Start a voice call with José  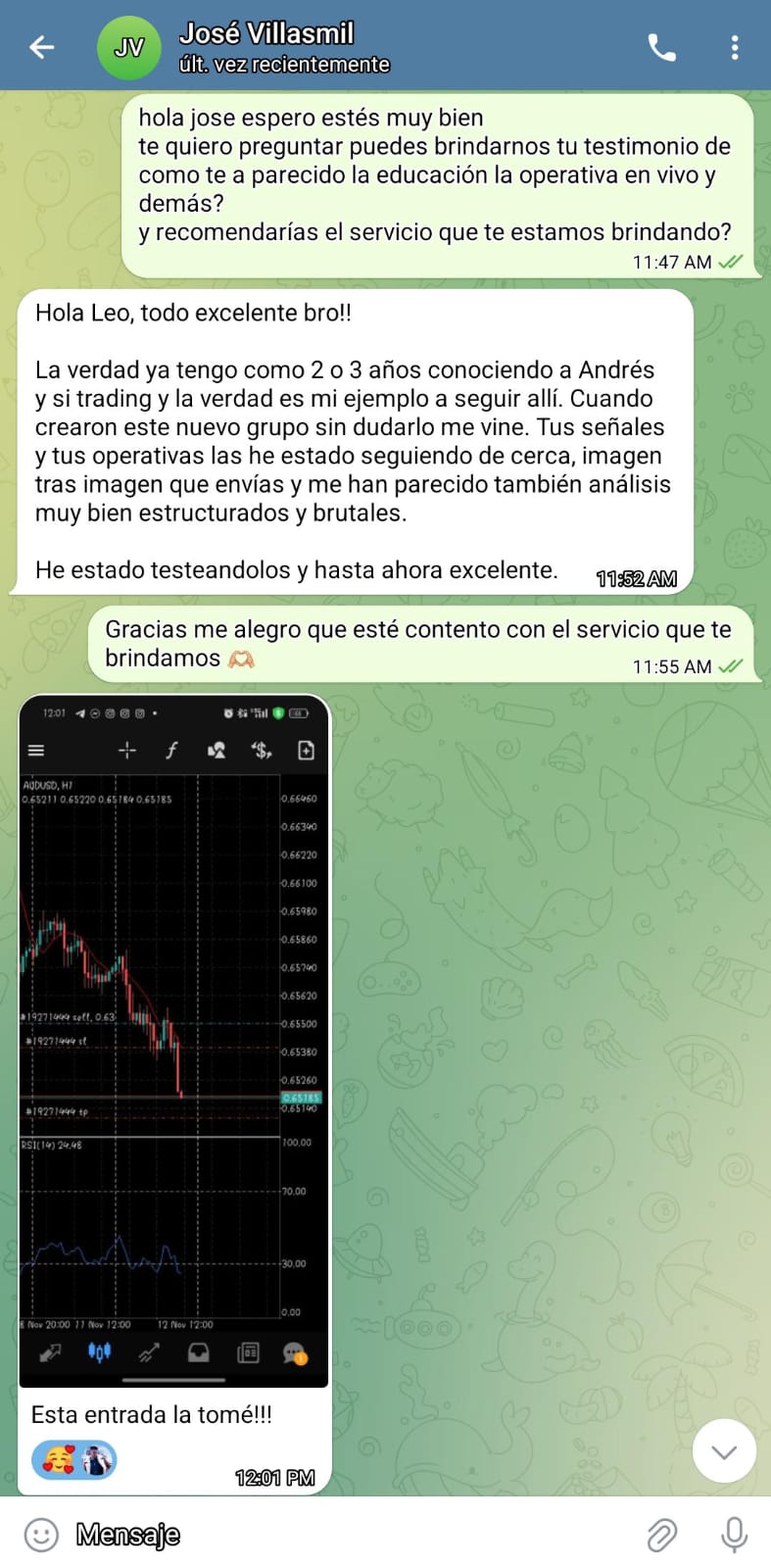(x=661, y=47)
